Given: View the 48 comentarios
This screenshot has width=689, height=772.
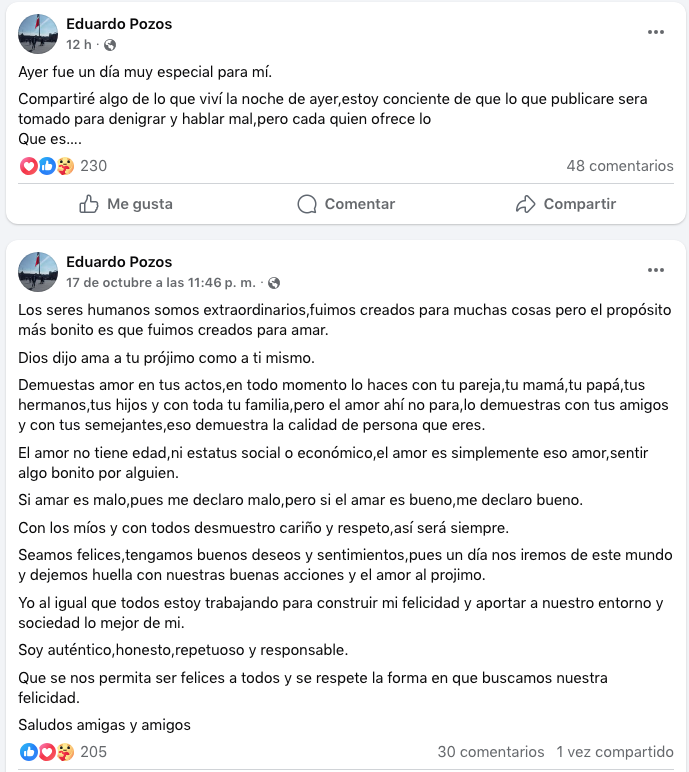Looking at the screenshot, I should [619, 166].
